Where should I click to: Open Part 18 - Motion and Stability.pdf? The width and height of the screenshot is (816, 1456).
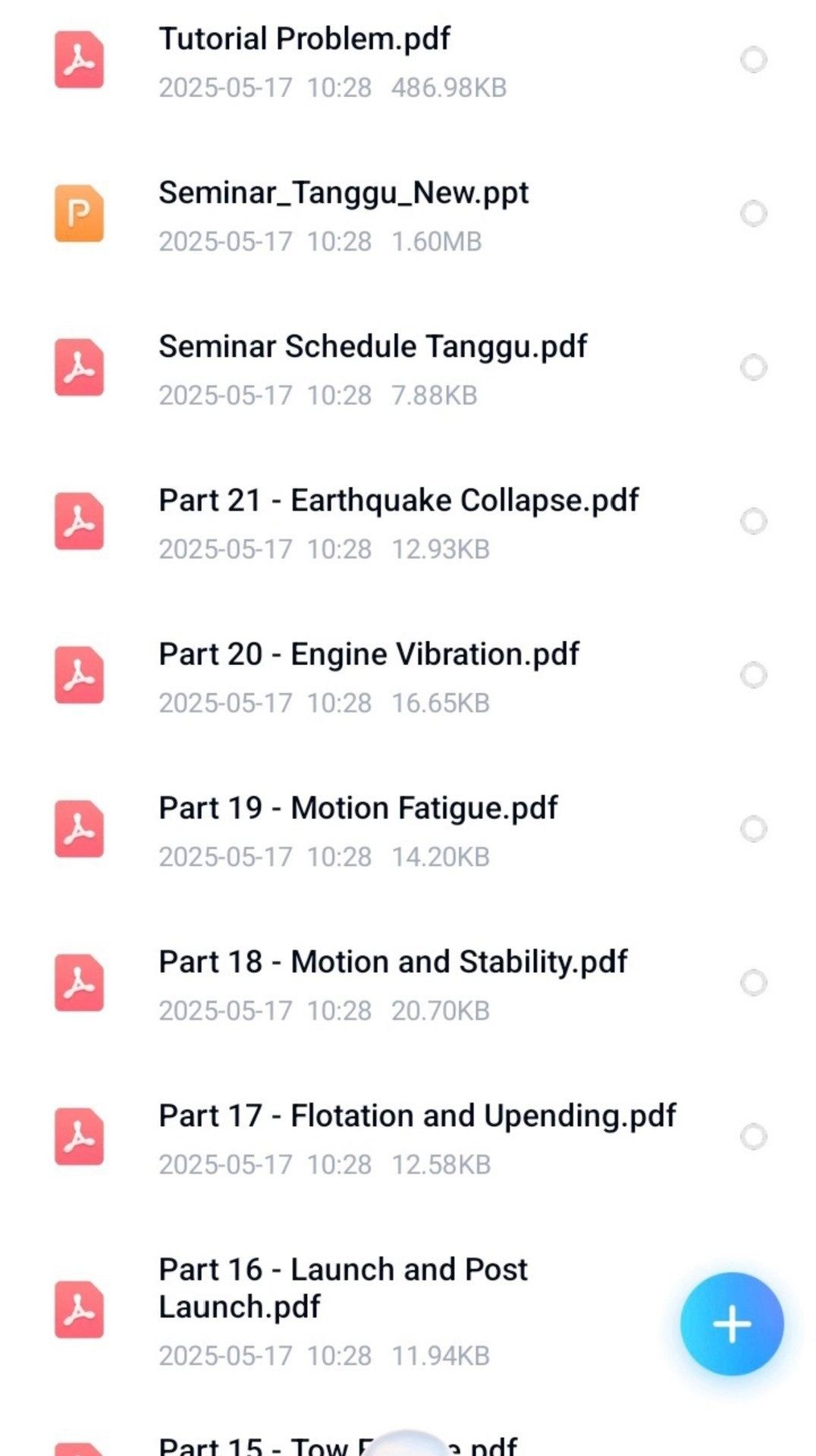[x=393, y=963]
